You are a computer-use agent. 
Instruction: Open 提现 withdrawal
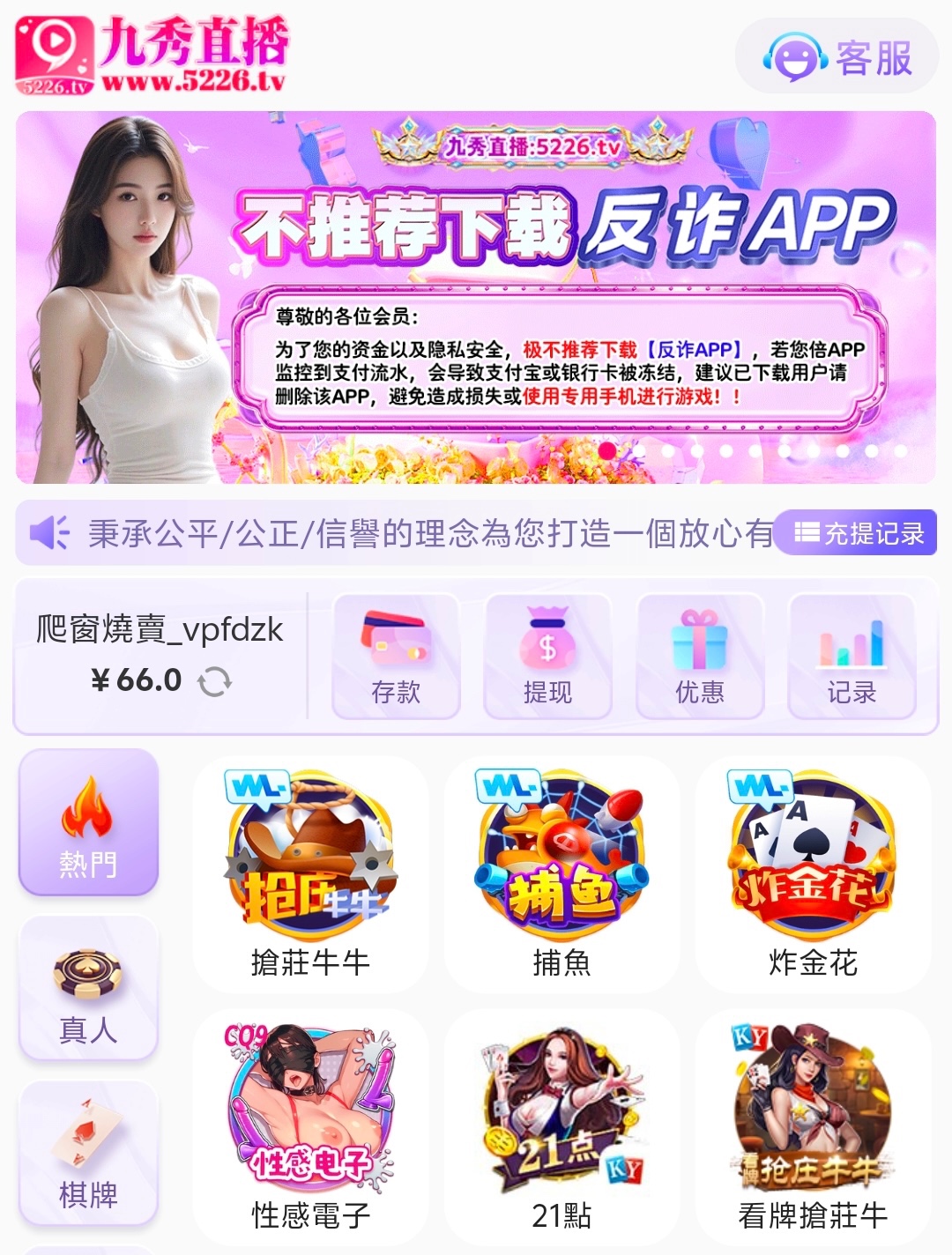pos(547,657)
